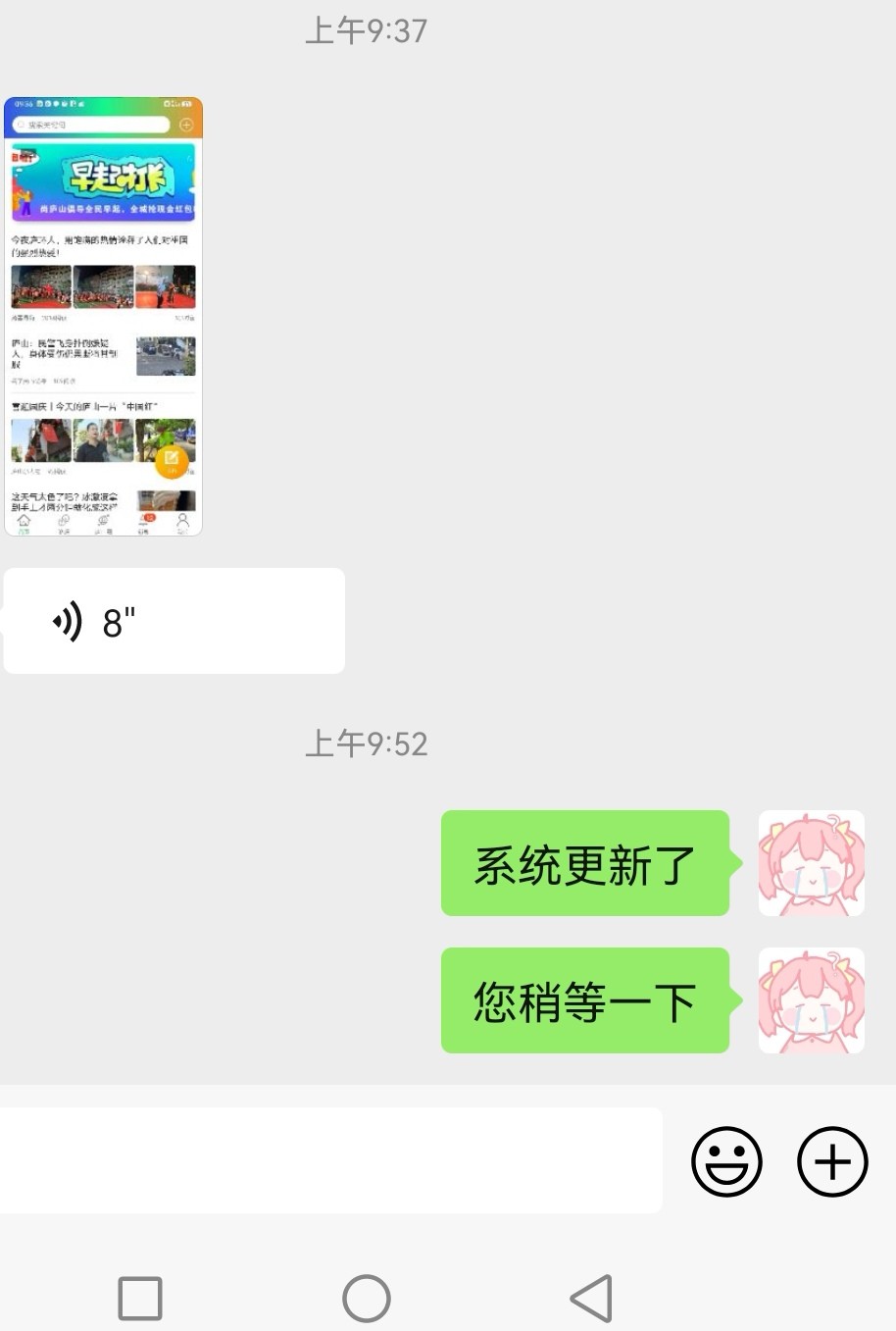Play the 8-second voice message
This screenshot has height=1331, width=896.
point(174,621)
